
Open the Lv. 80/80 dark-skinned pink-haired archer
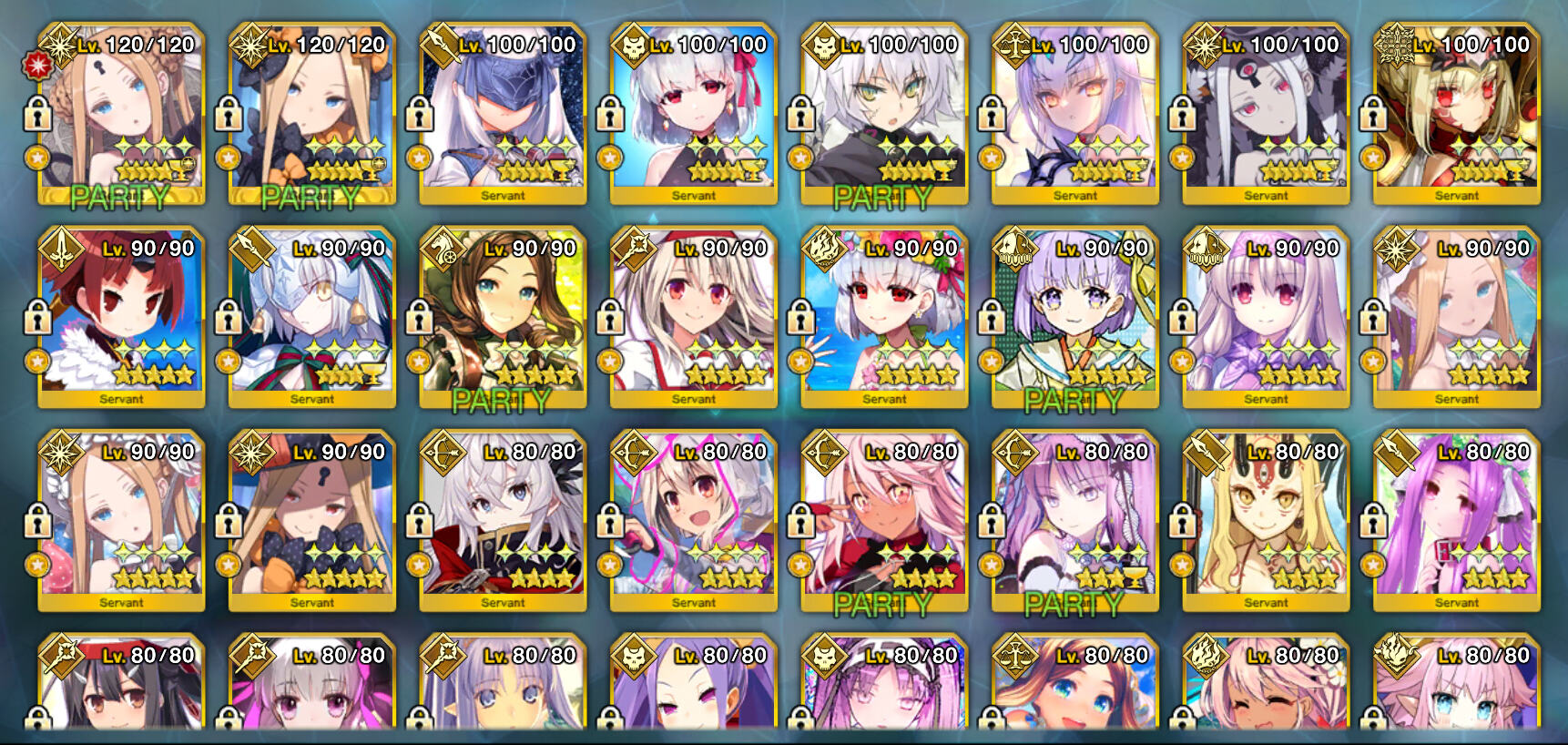coord(884,521)
